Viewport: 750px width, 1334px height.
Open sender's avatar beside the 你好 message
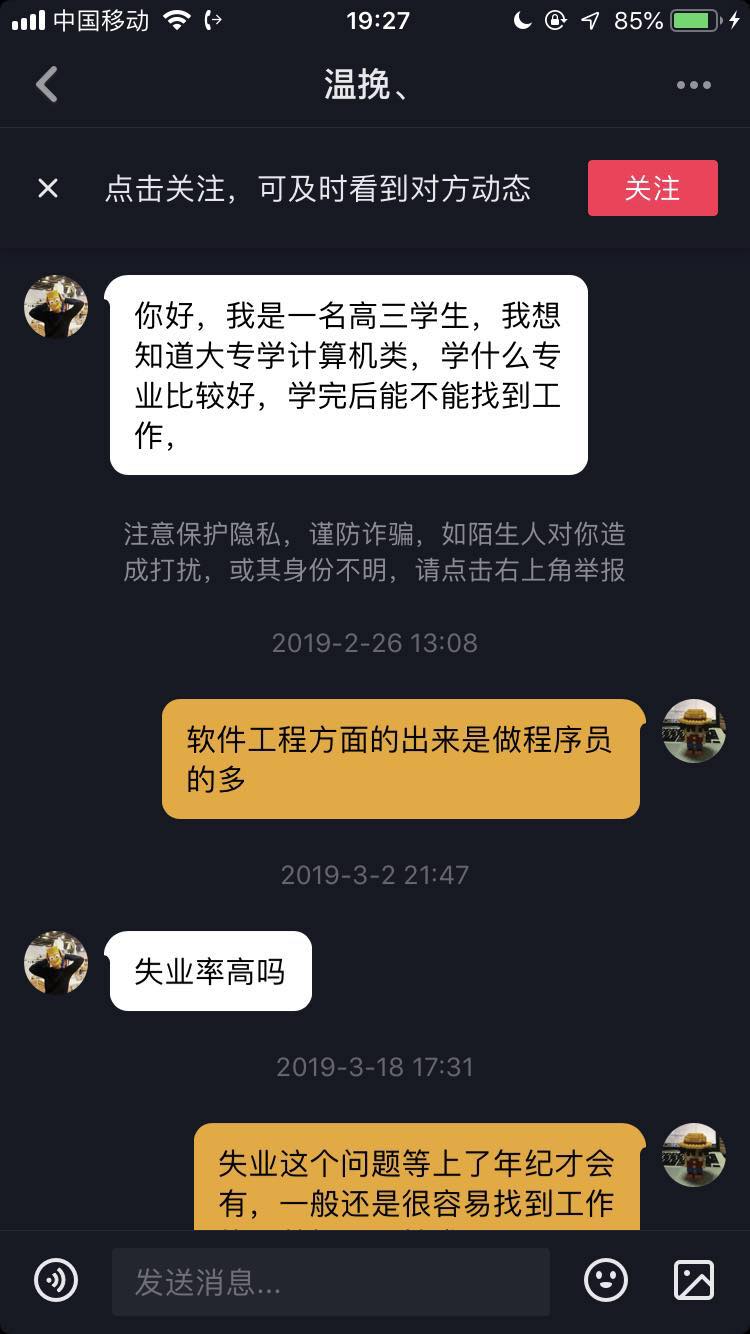(56, 307)
